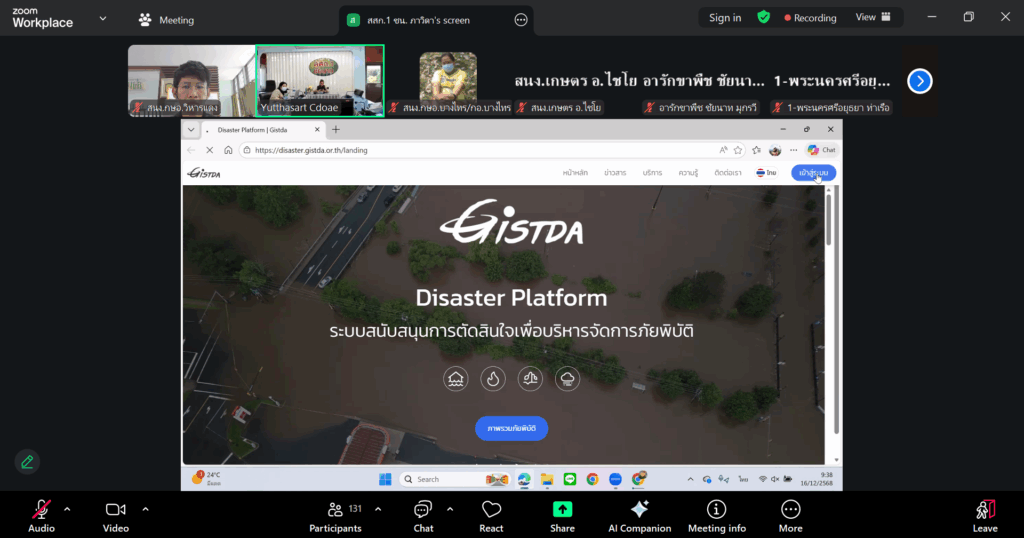Open the shared screen options ellipsis
Screen dimensions: 1024x538
[x=520, y=19]
